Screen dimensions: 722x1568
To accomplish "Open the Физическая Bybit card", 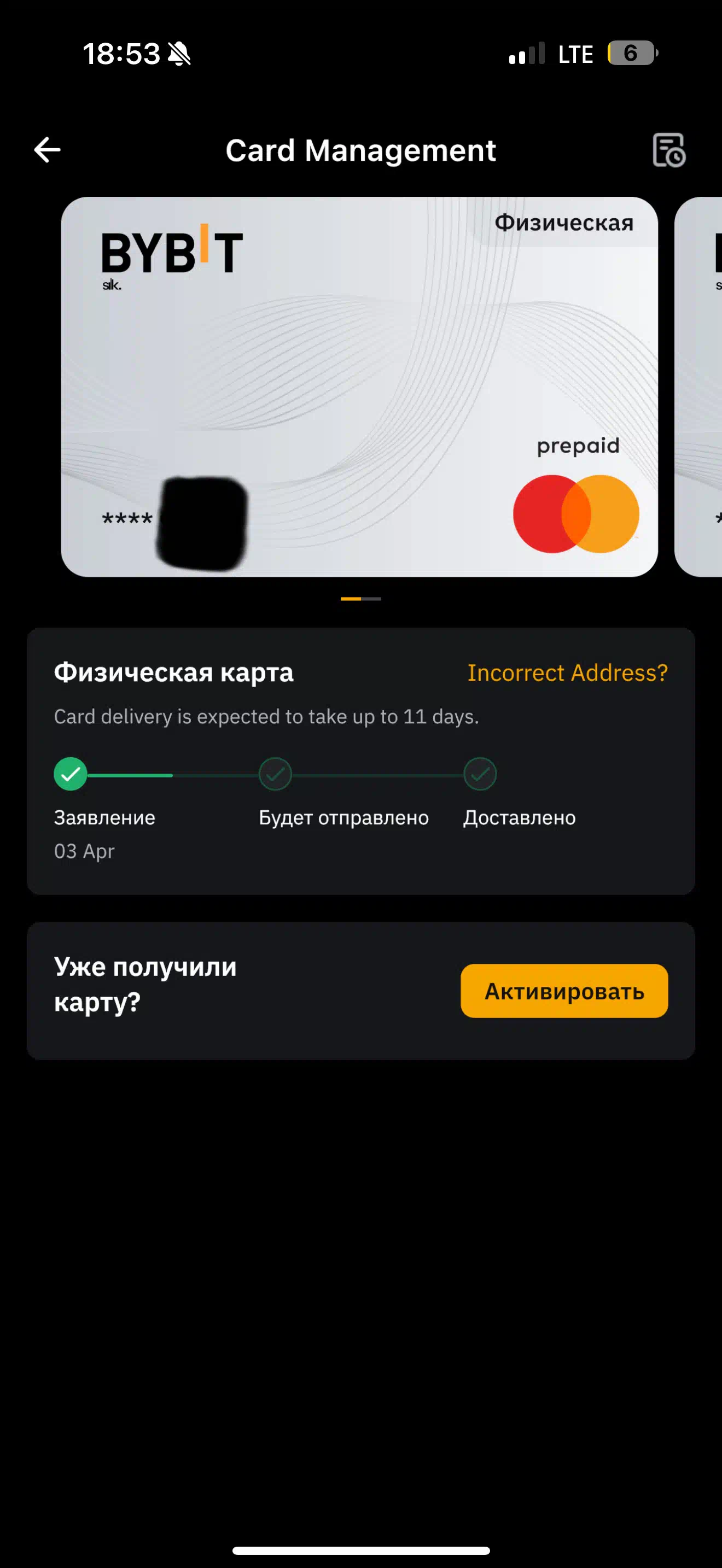I will (x=359, y=387).
